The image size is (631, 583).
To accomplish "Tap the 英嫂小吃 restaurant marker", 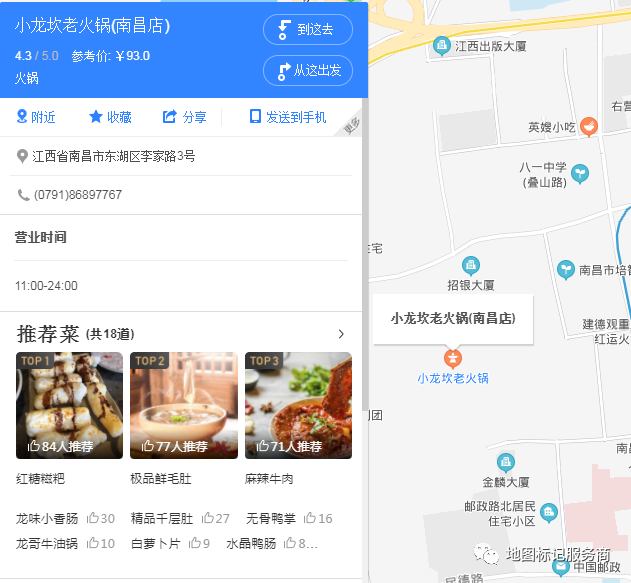I will (589, 127).
